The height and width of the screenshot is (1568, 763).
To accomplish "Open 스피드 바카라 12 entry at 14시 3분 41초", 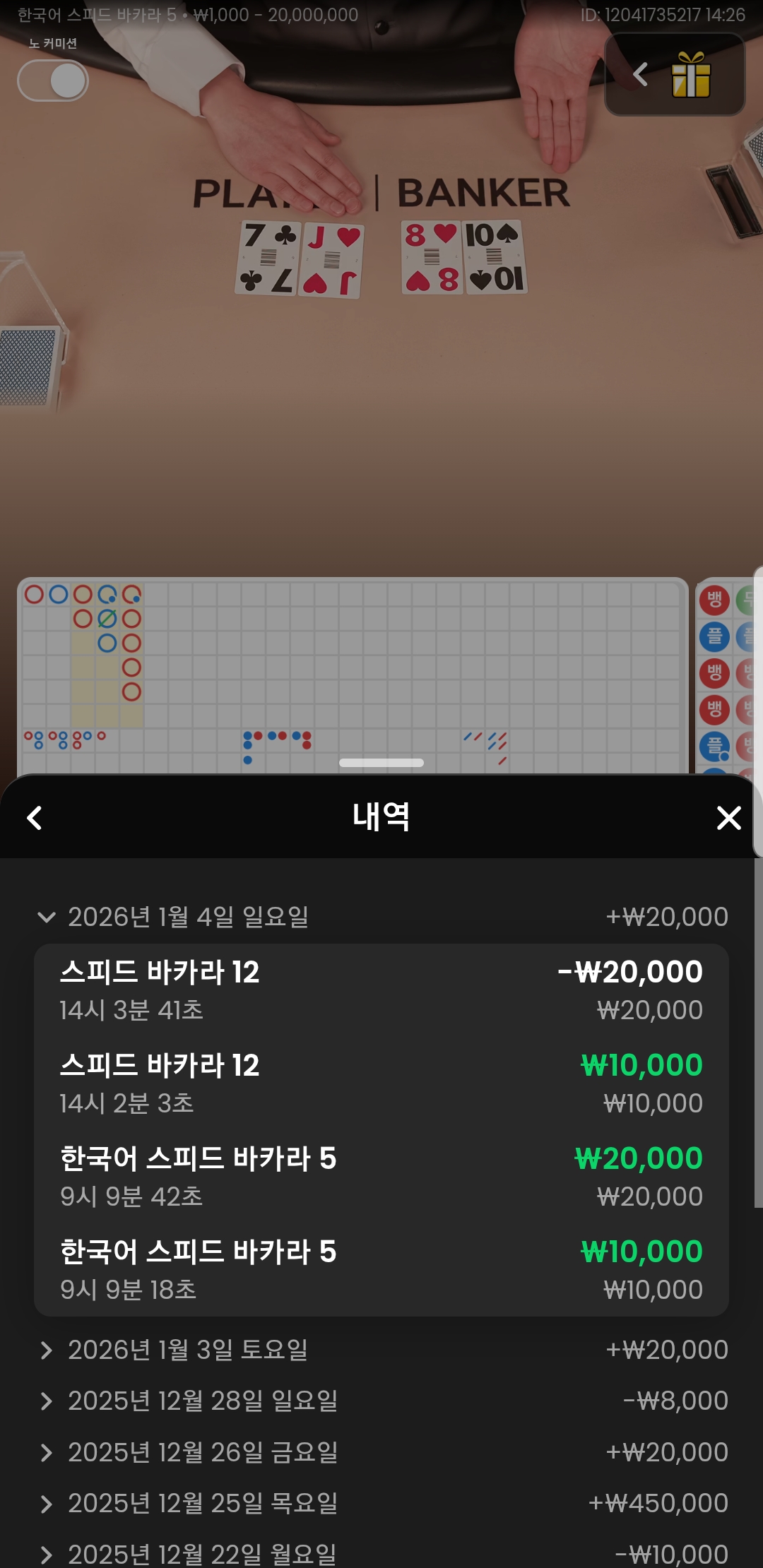I will (381, 990).
